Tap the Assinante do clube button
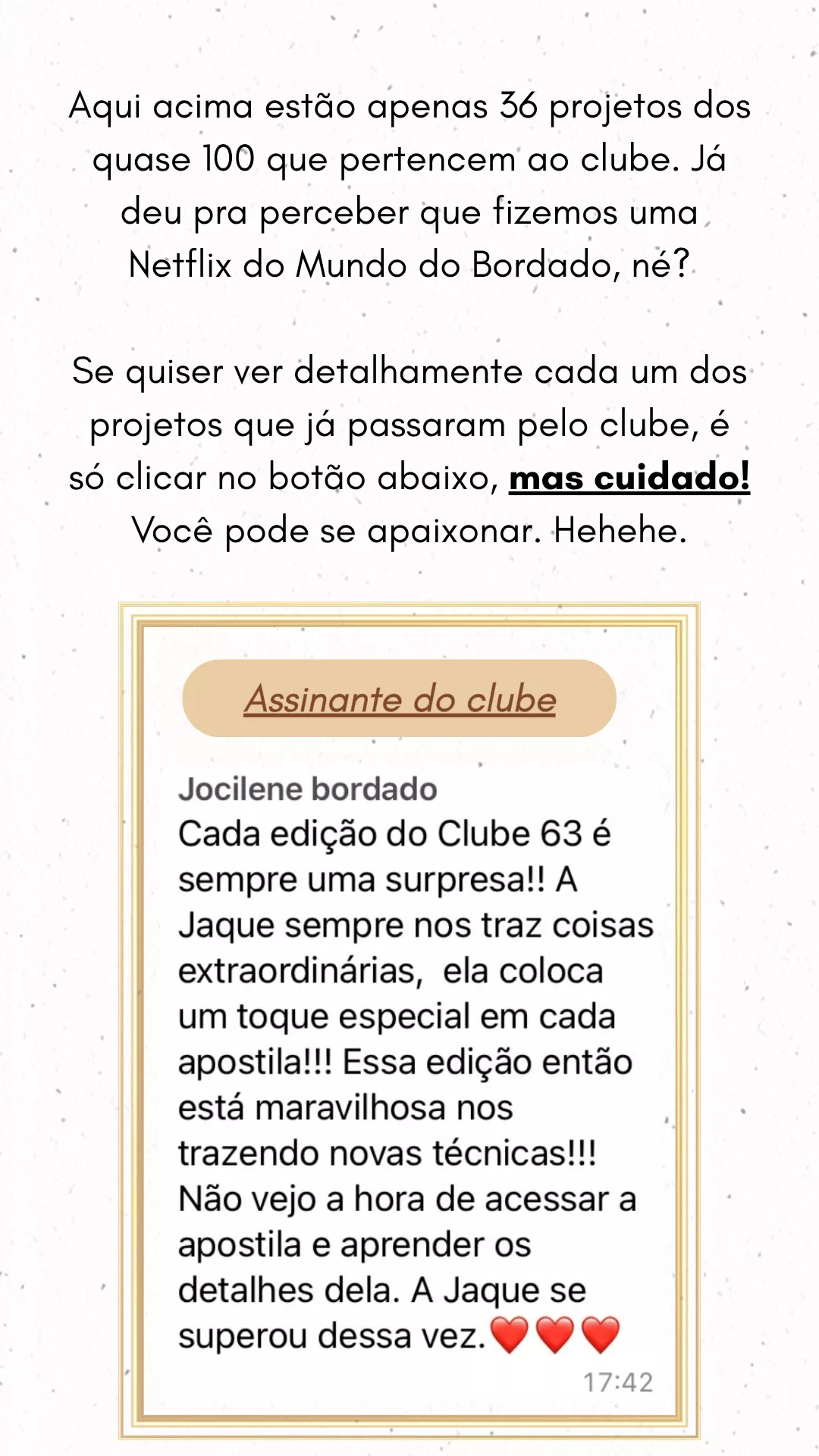 coord(400,698)
